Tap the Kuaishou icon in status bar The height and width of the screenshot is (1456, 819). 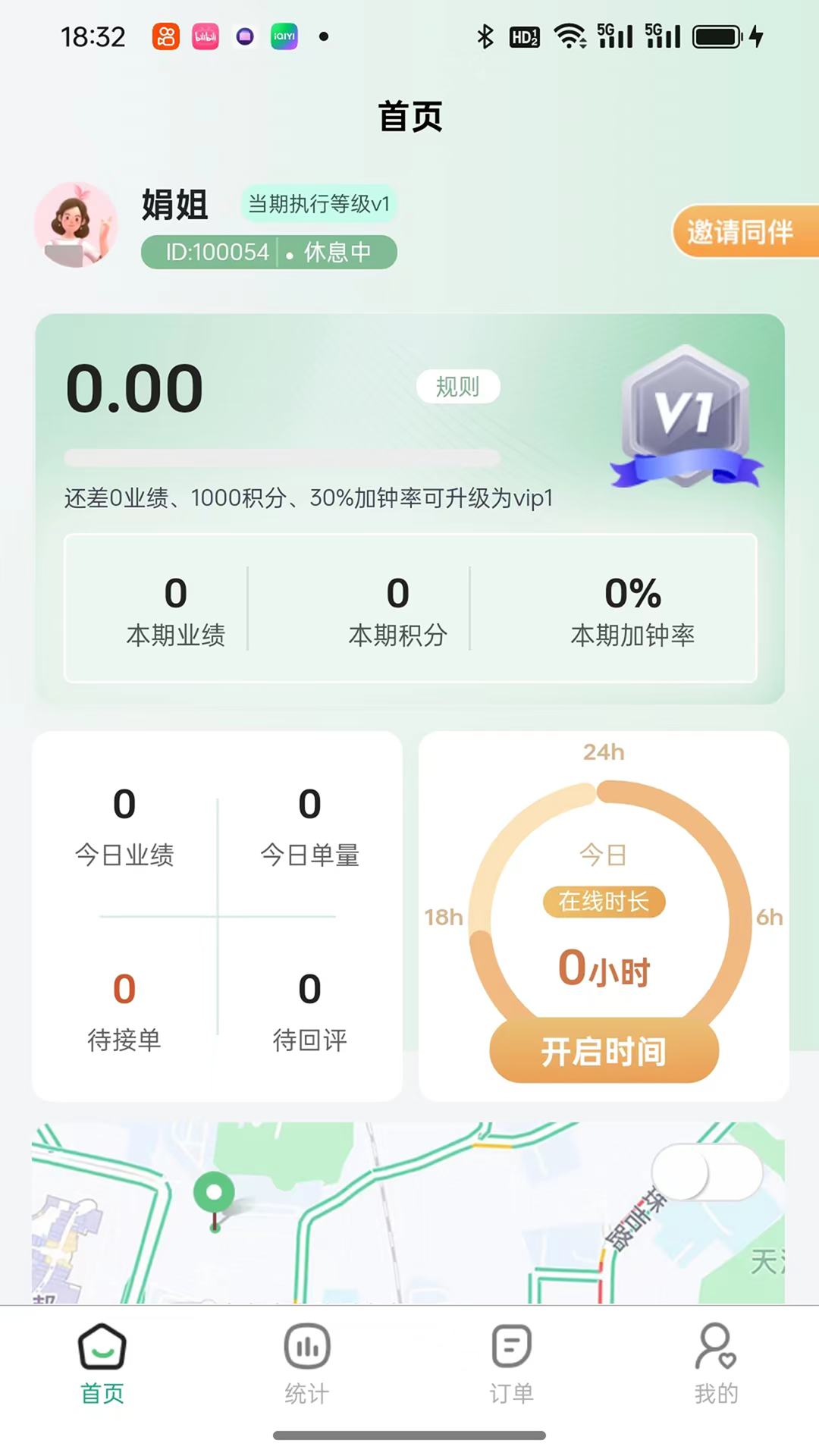click(x=166, y=35)
